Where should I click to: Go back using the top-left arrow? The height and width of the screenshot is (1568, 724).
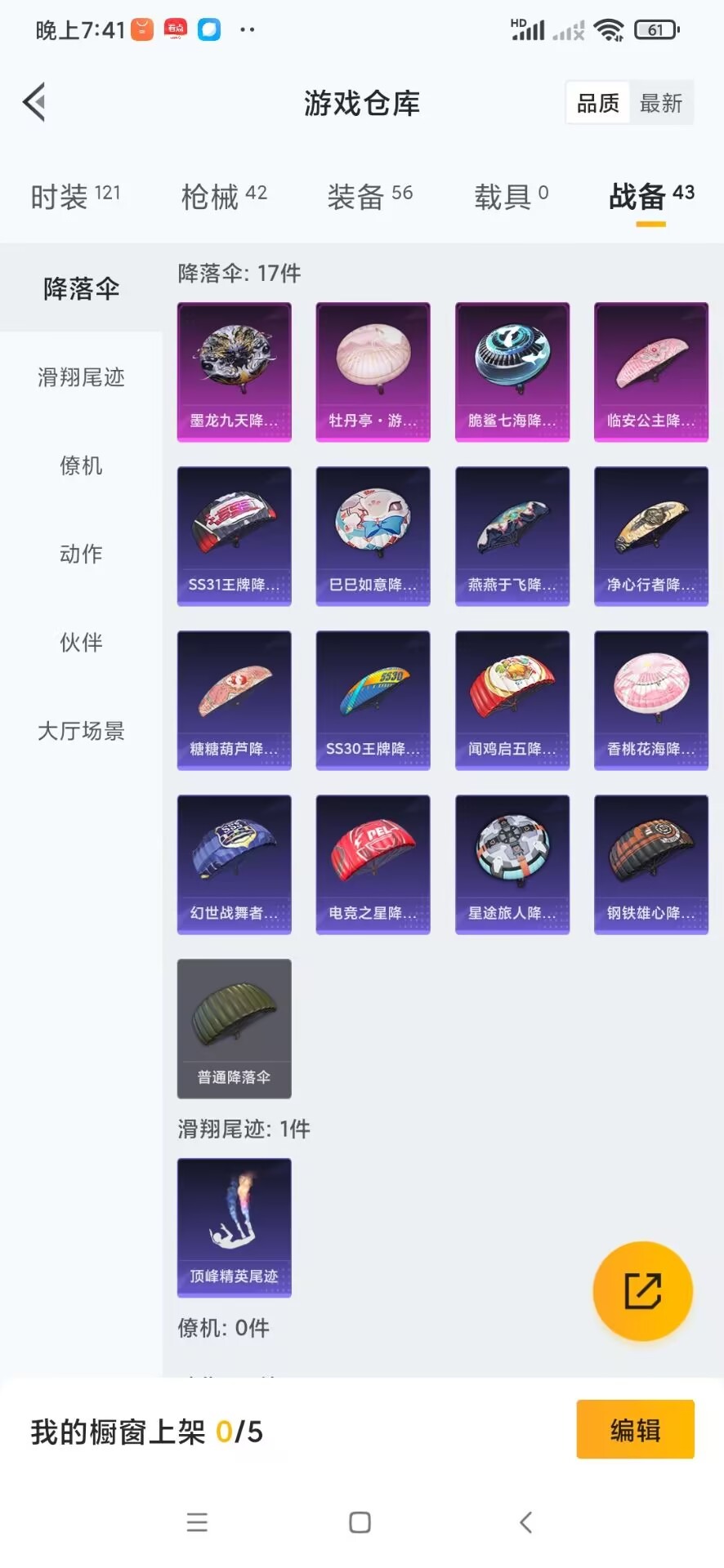(34, 103)
